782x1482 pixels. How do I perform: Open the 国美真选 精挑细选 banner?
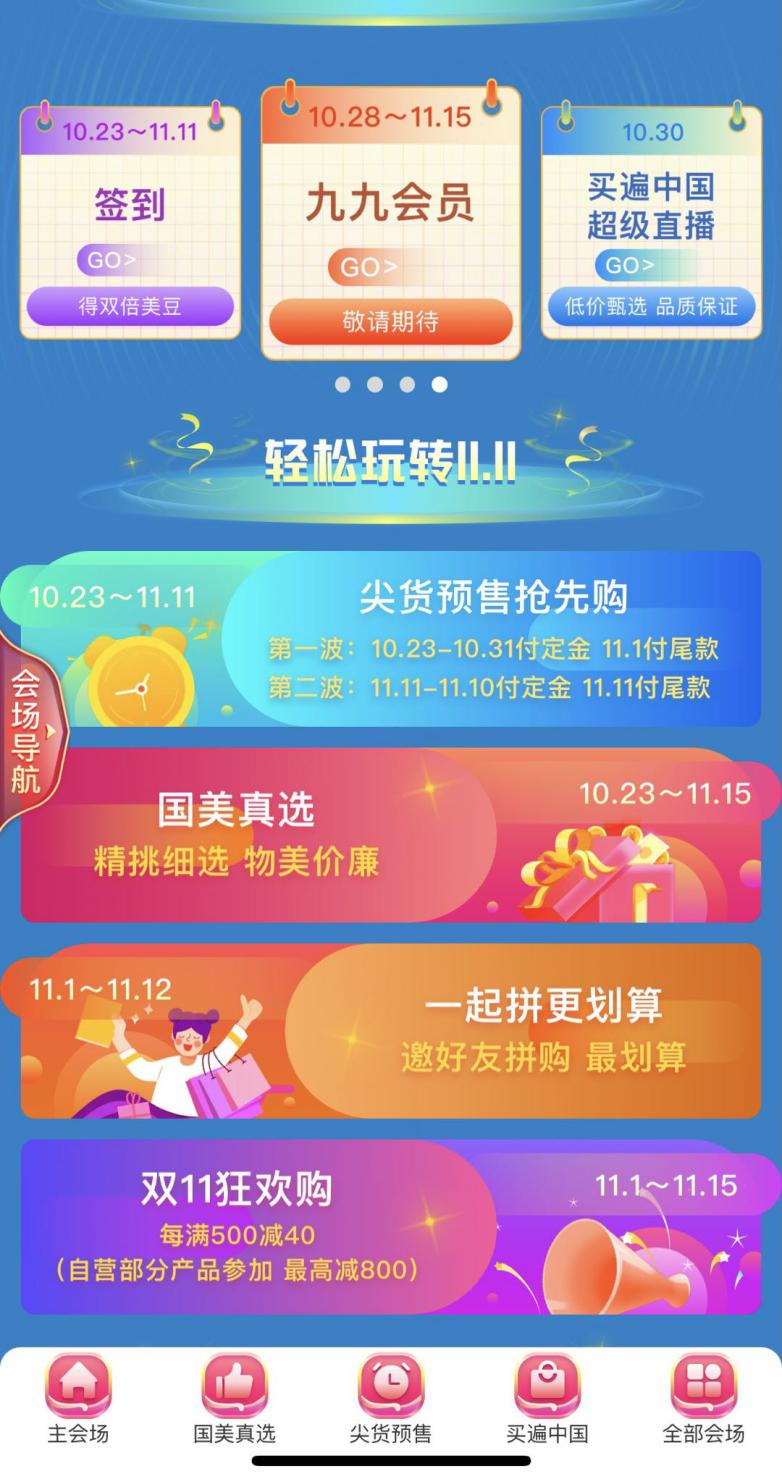pyautogui.click(x=390, y=835)
